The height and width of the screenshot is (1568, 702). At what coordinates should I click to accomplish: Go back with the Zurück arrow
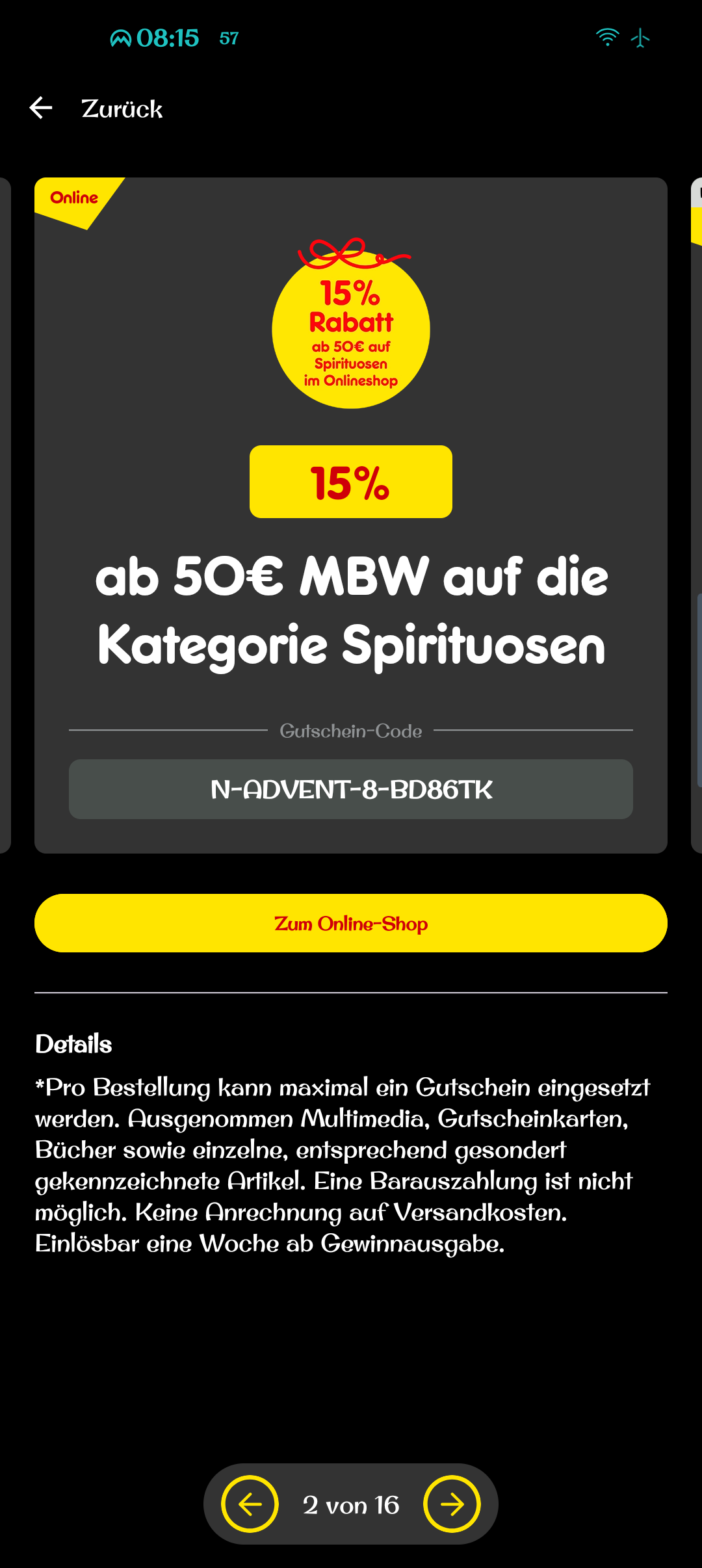(x=41, y=108)
